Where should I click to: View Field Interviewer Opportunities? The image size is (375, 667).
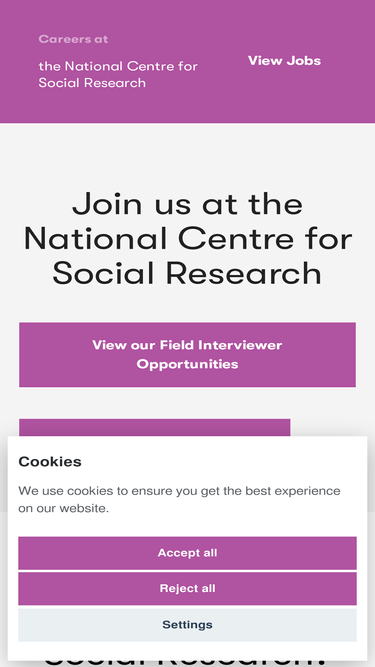tap(187, 354)
